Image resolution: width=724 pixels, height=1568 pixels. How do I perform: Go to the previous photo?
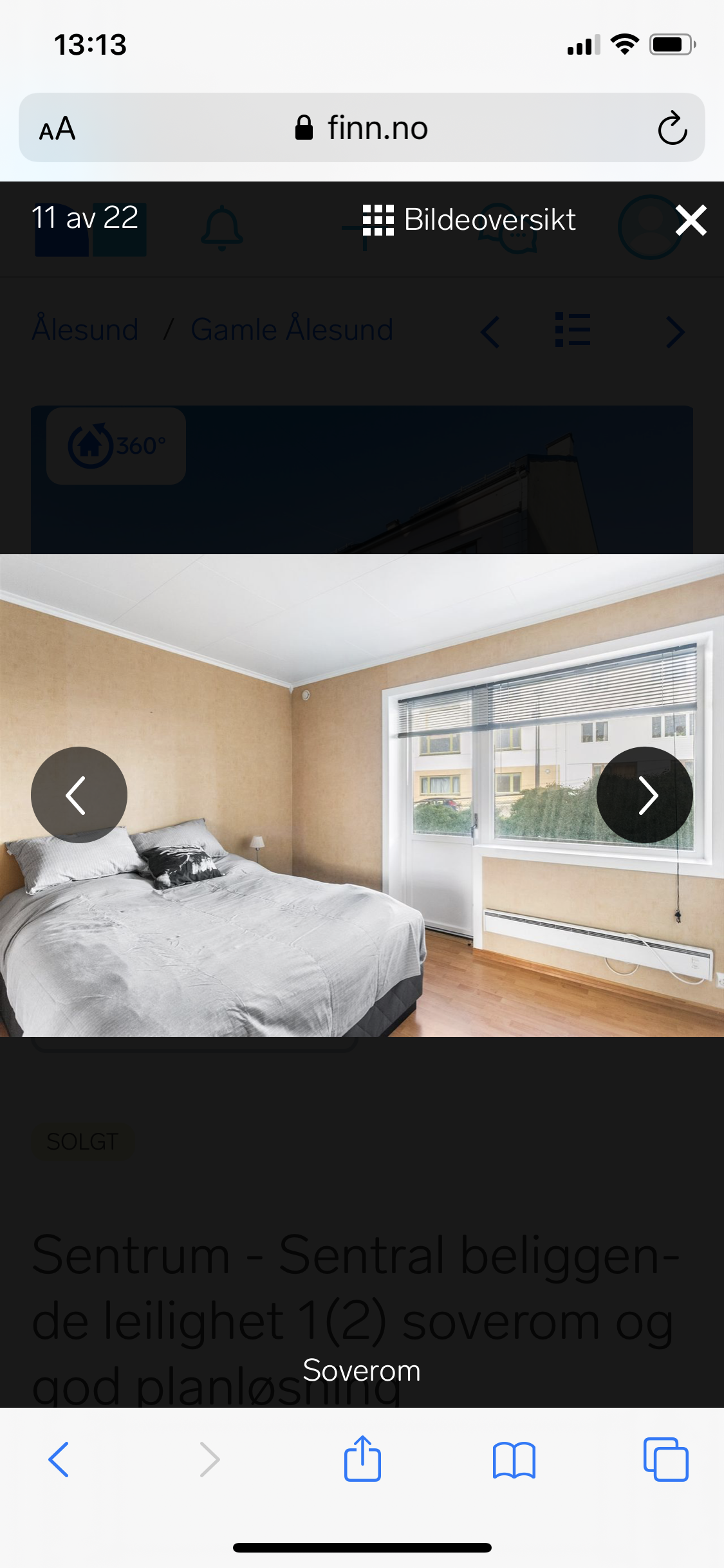tap(79, 795)
